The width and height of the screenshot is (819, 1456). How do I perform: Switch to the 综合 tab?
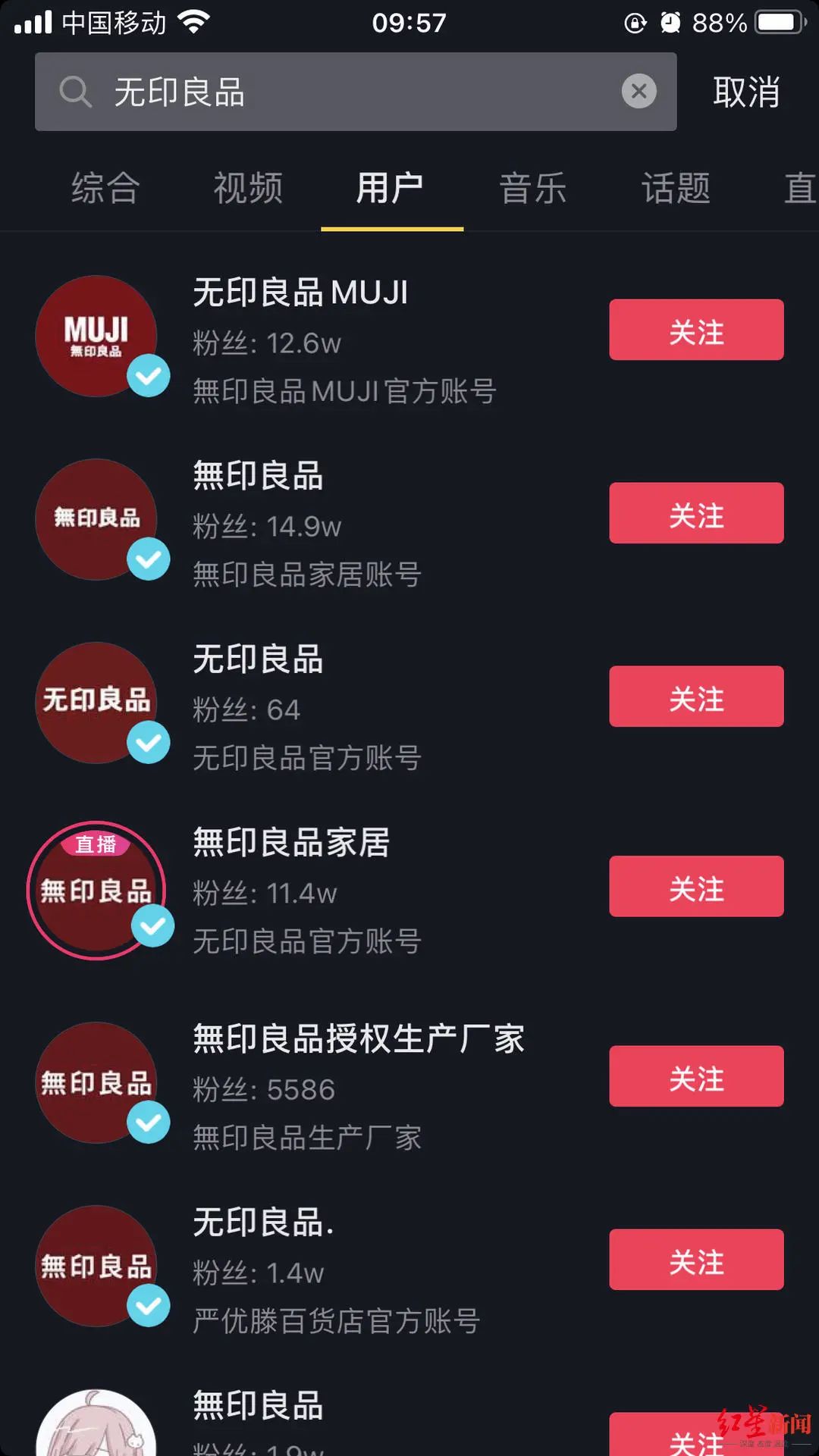click(105, 188)
